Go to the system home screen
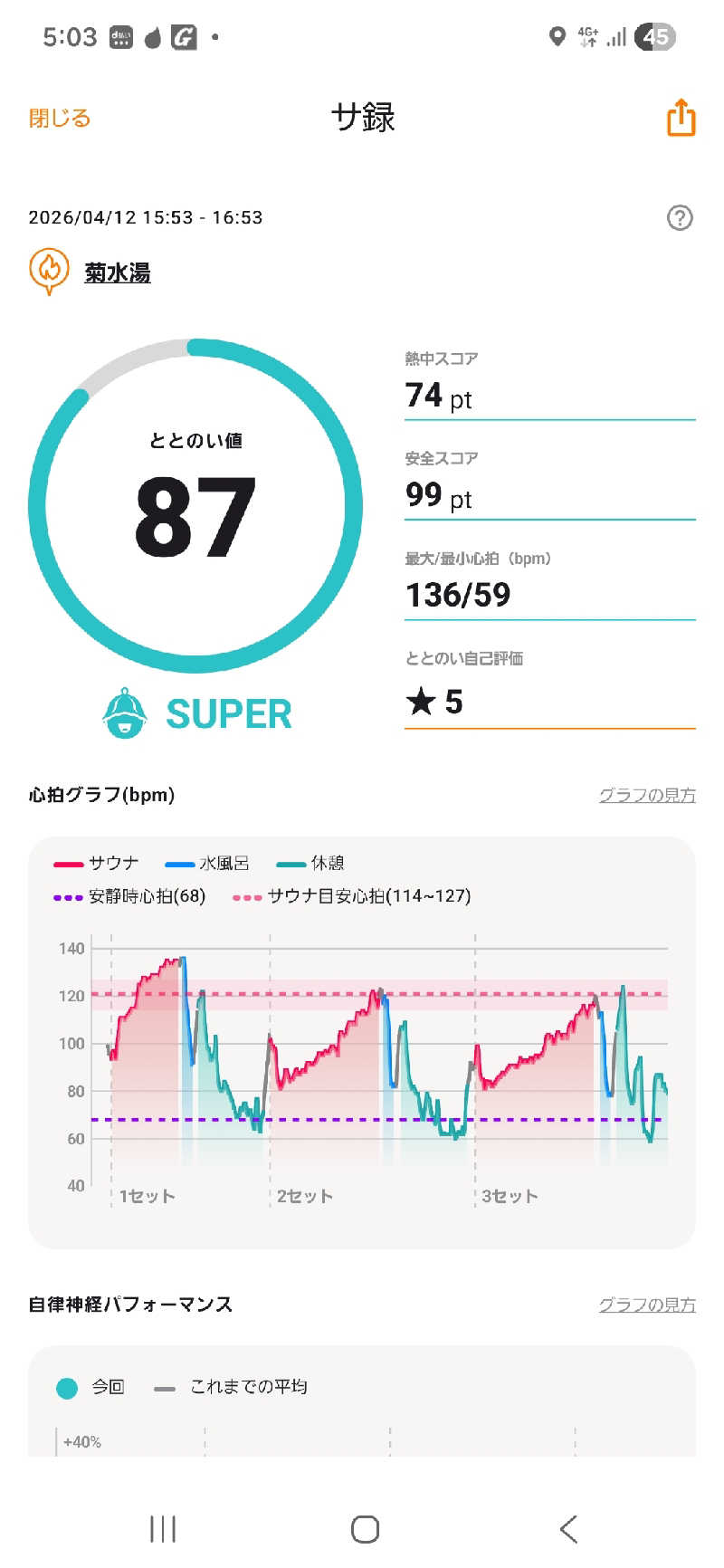Image resolution: width=724 pixels, height=1568 pixels. (x=365, y=1529)
